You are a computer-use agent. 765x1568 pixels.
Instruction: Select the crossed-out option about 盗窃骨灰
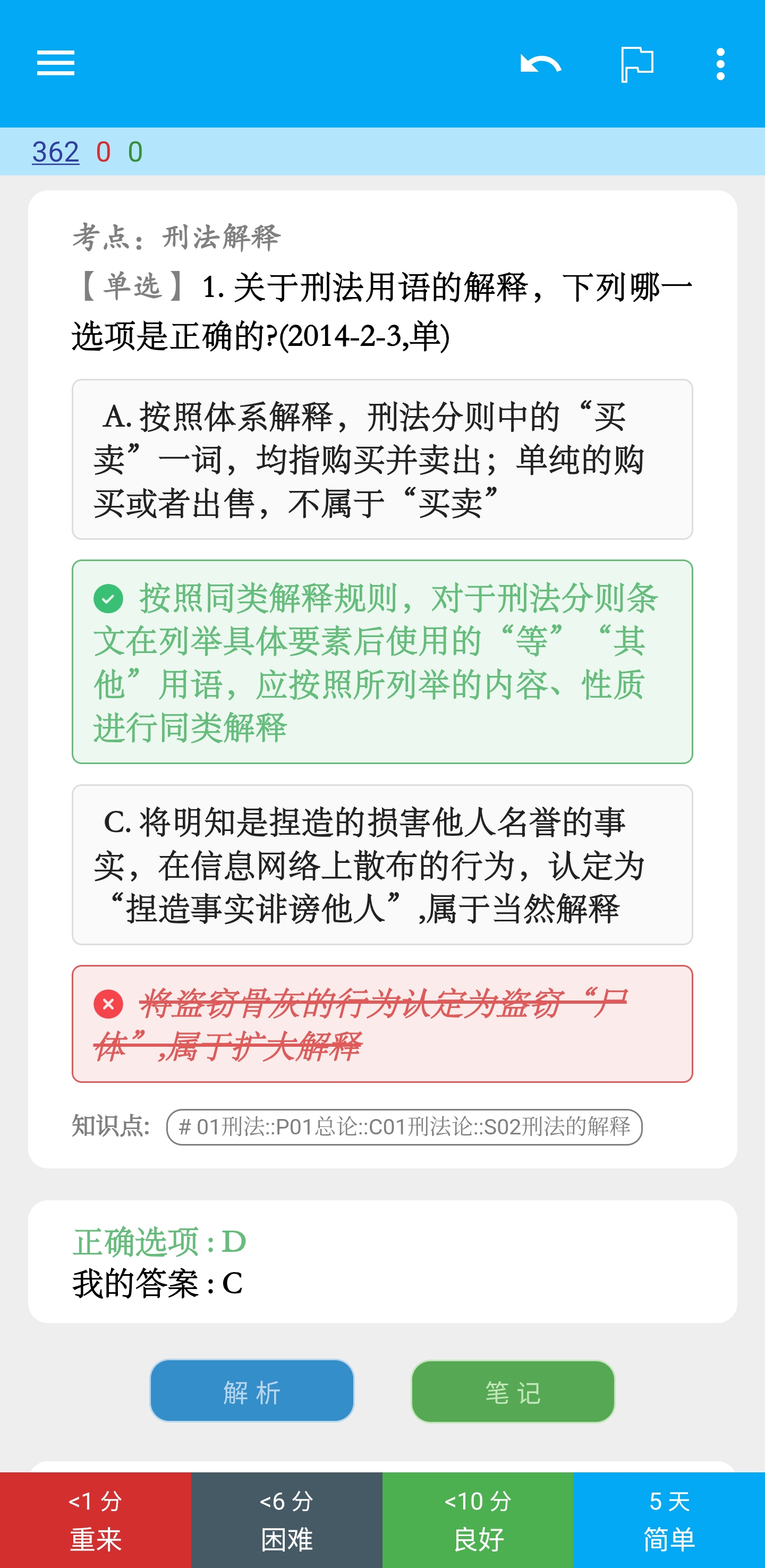[x=382, y=1023]
